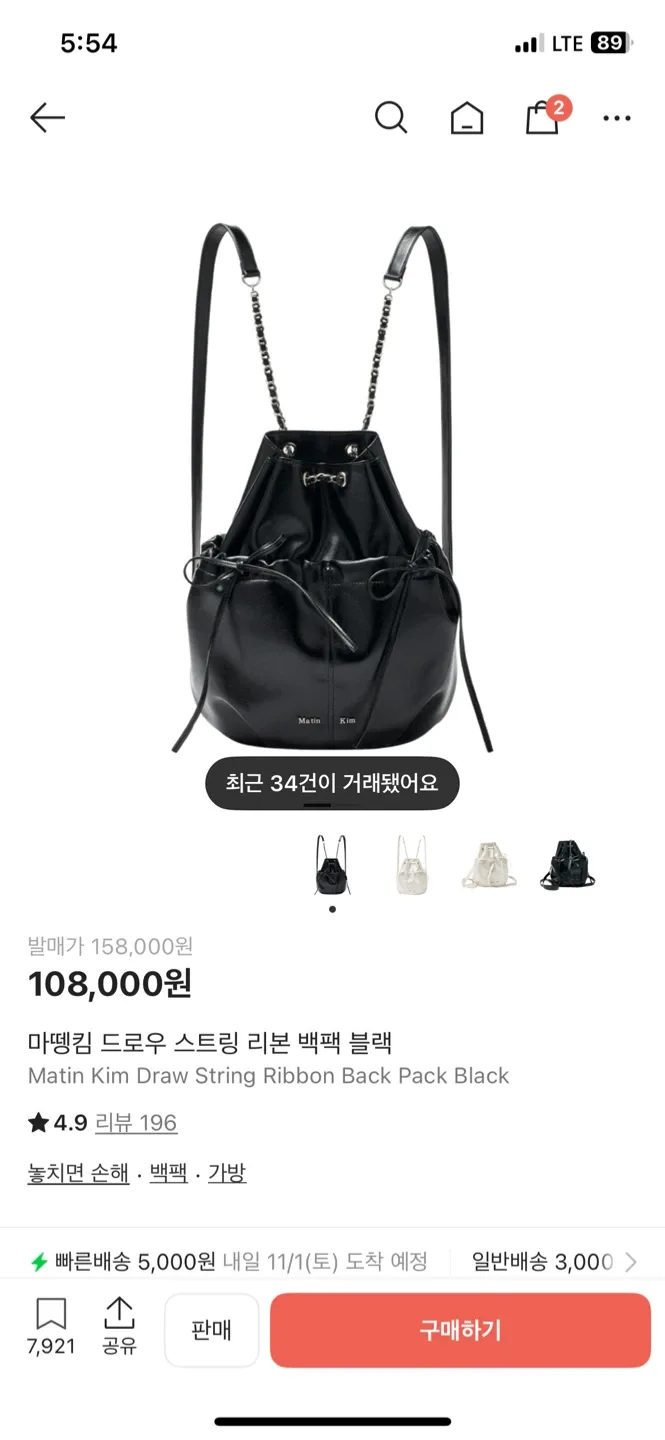Go to the home icon

pos(466,119)
